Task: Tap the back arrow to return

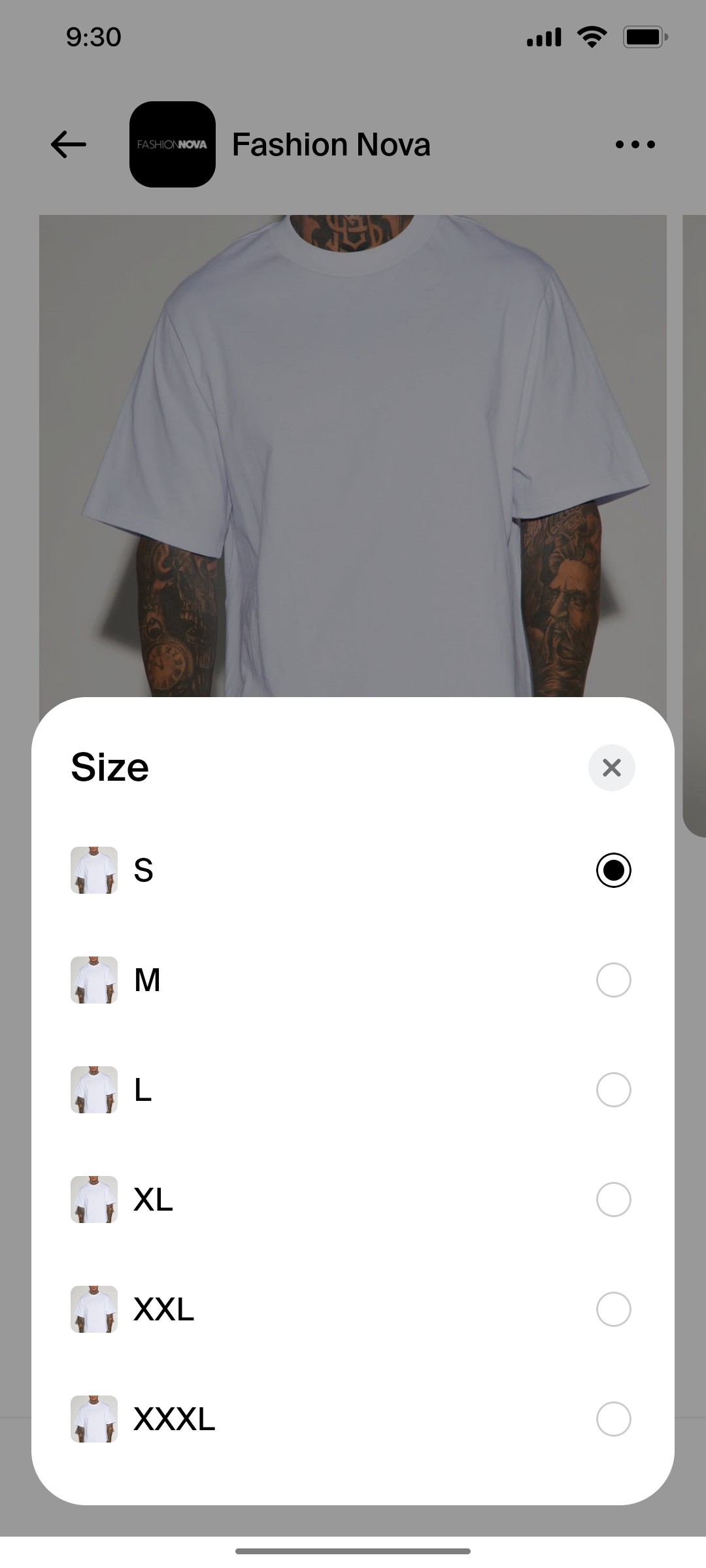Action: [x=66, y=144]
